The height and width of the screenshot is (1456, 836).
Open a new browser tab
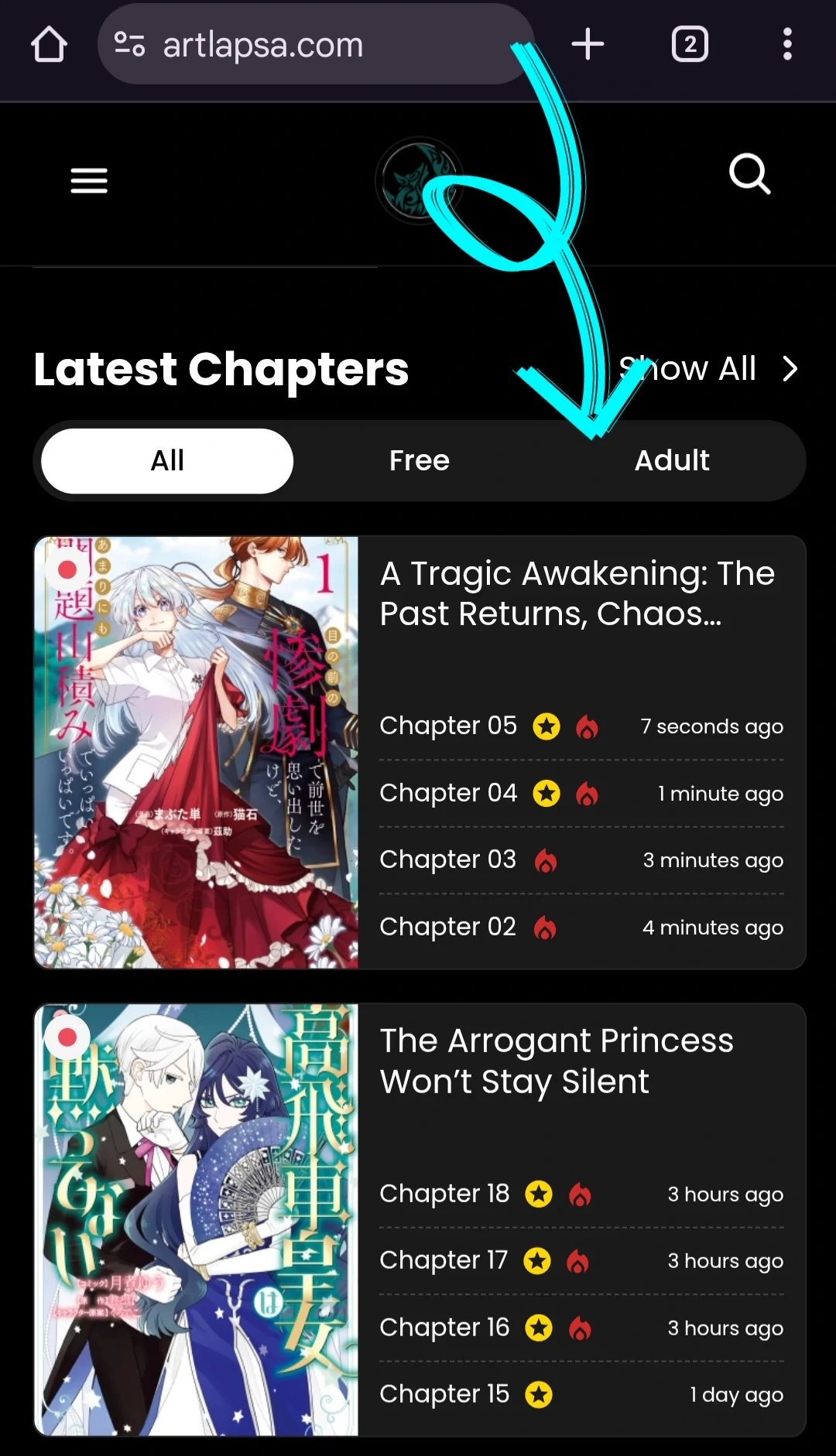[x=588, y=44]
